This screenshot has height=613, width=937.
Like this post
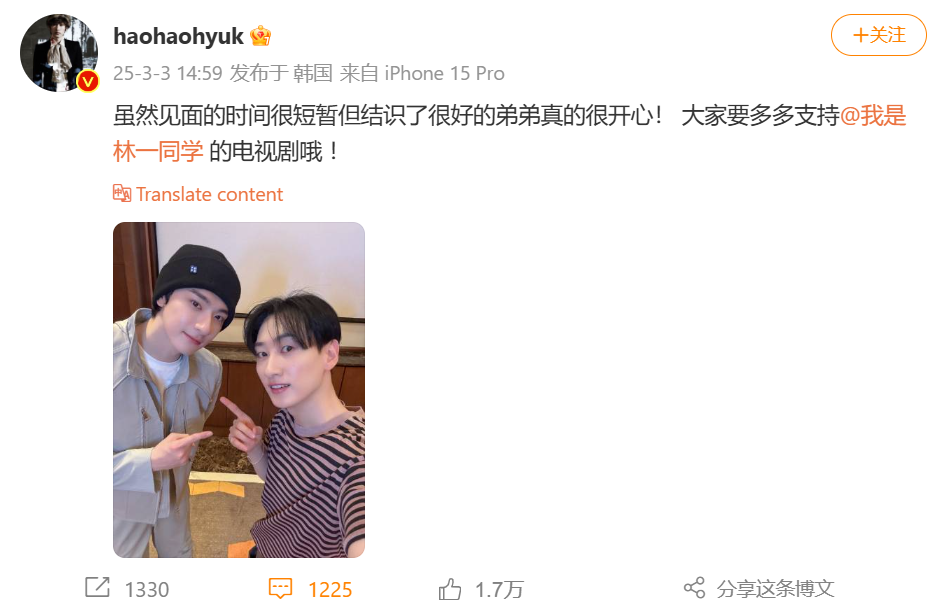coord(451,589)
